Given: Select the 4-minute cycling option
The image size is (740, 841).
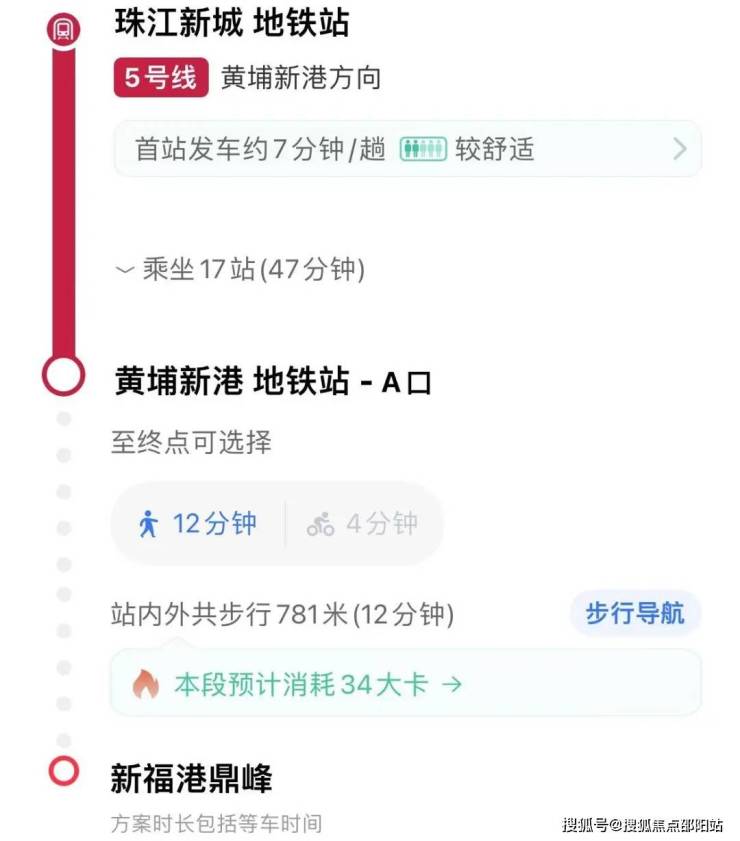Looking at the screenshot, I should click(362, 524).
